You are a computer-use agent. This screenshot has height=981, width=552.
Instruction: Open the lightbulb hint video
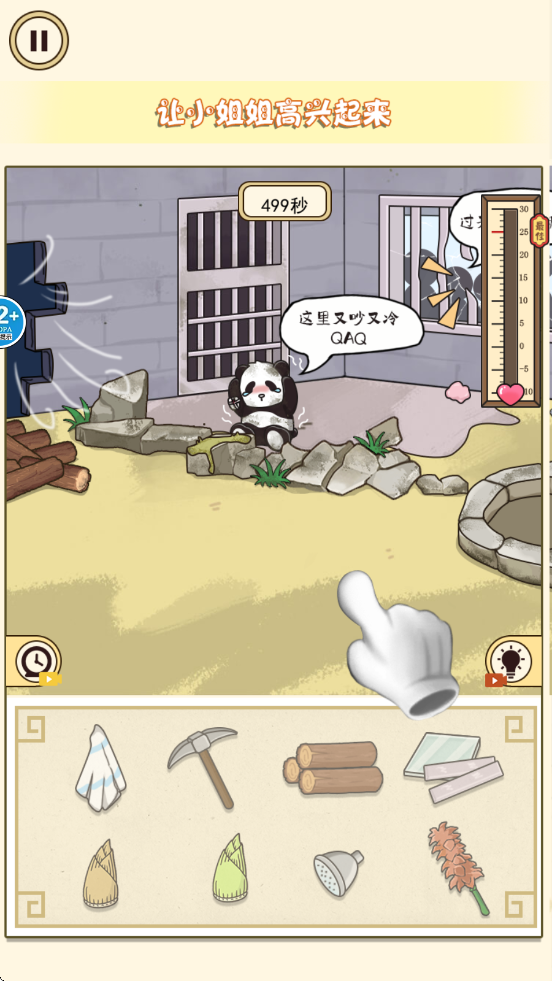point(510,661)
